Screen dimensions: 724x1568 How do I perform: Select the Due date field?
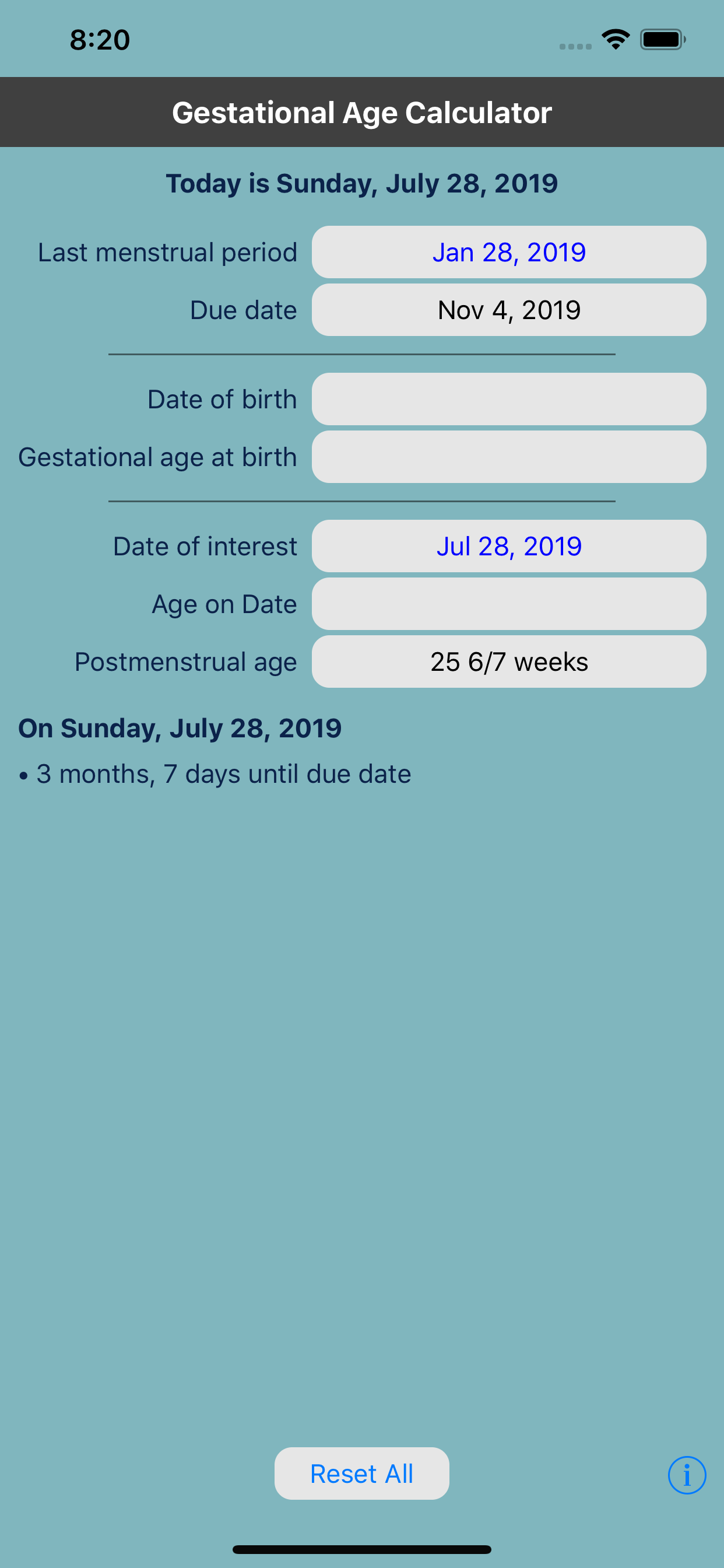(x=509, y=309)
